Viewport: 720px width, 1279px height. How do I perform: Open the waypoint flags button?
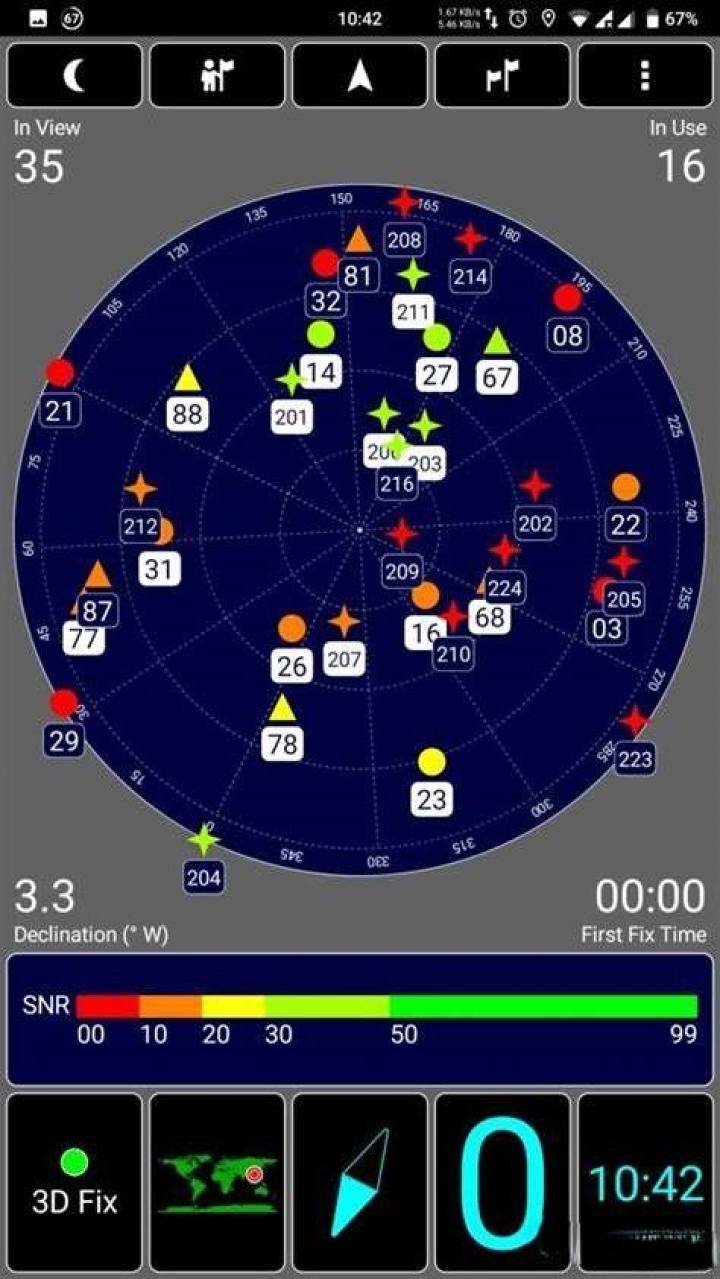coord(503,75)
